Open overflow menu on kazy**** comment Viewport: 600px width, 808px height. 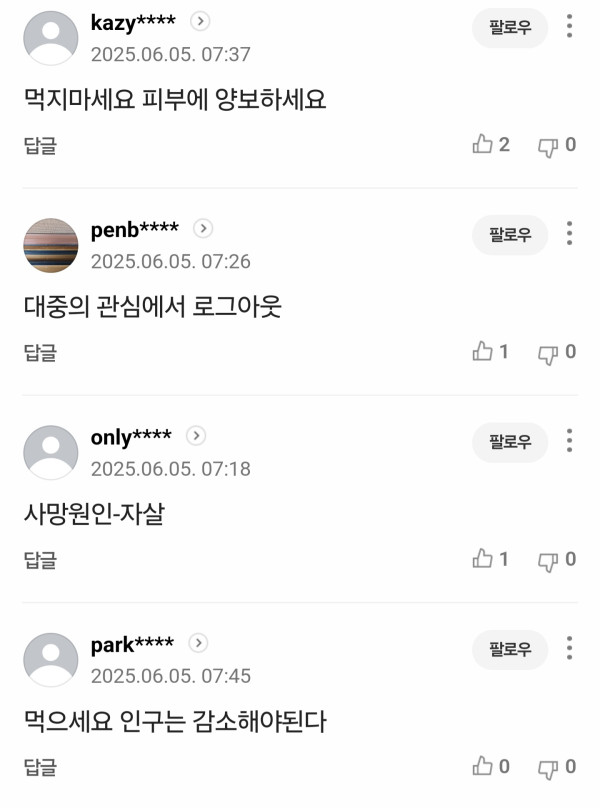coord(569,28)
